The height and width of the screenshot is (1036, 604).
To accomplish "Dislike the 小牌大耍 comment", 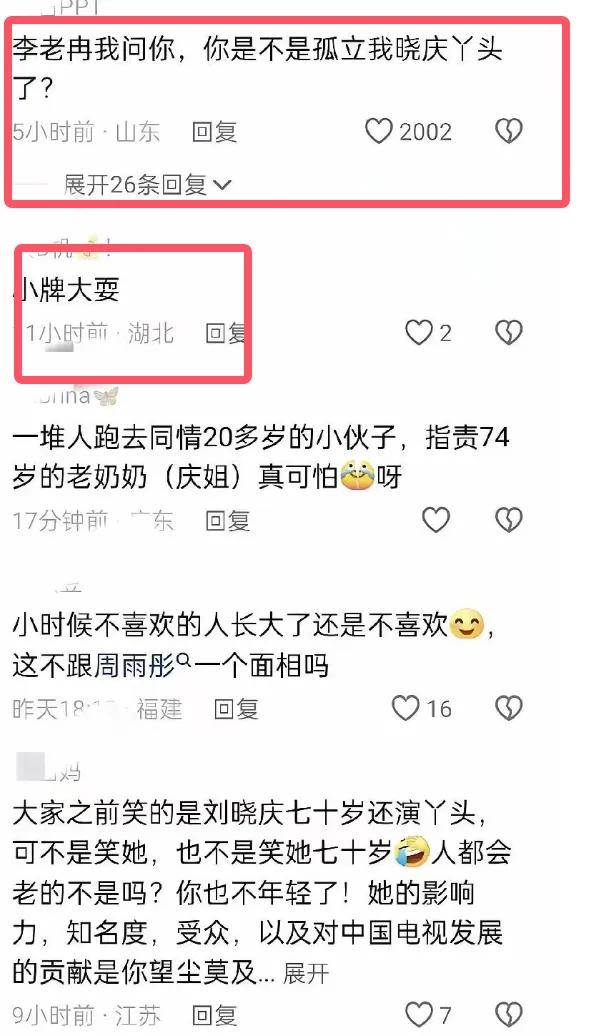I will point(509,332).
